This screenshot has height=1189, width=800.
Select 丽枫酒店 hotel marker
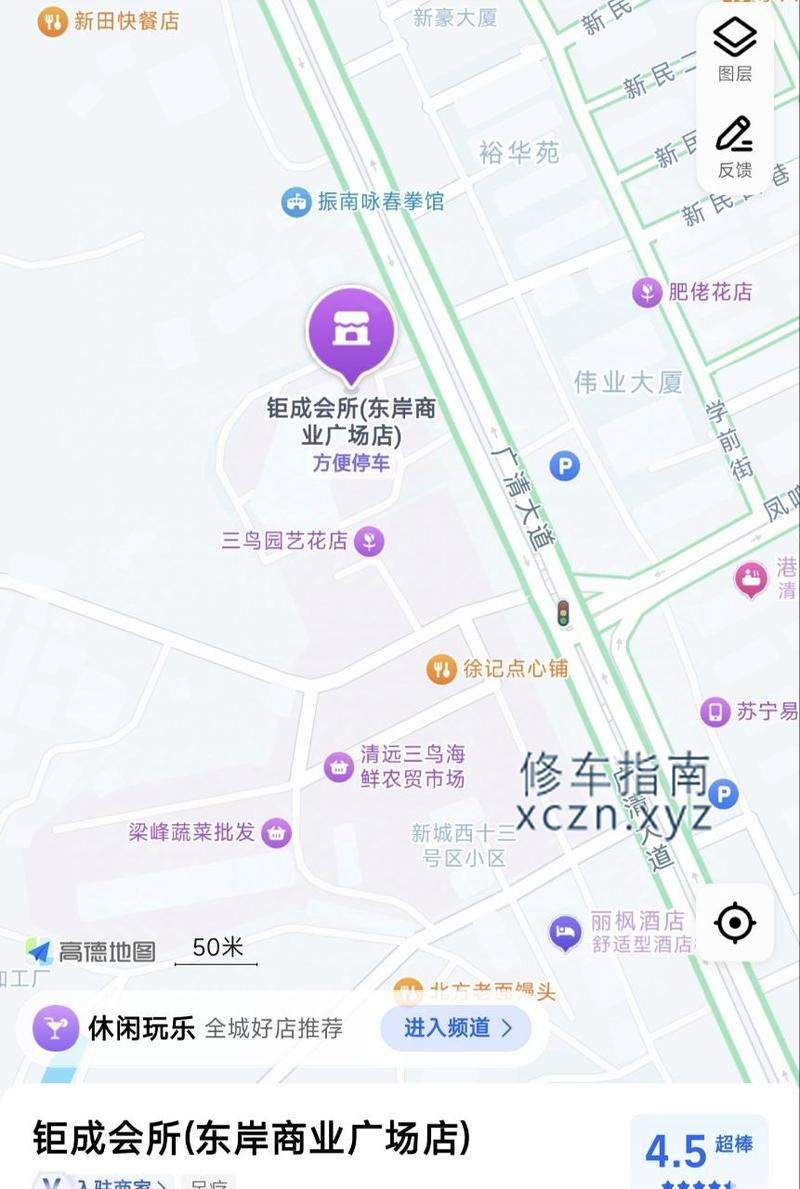tap(565, 933)
